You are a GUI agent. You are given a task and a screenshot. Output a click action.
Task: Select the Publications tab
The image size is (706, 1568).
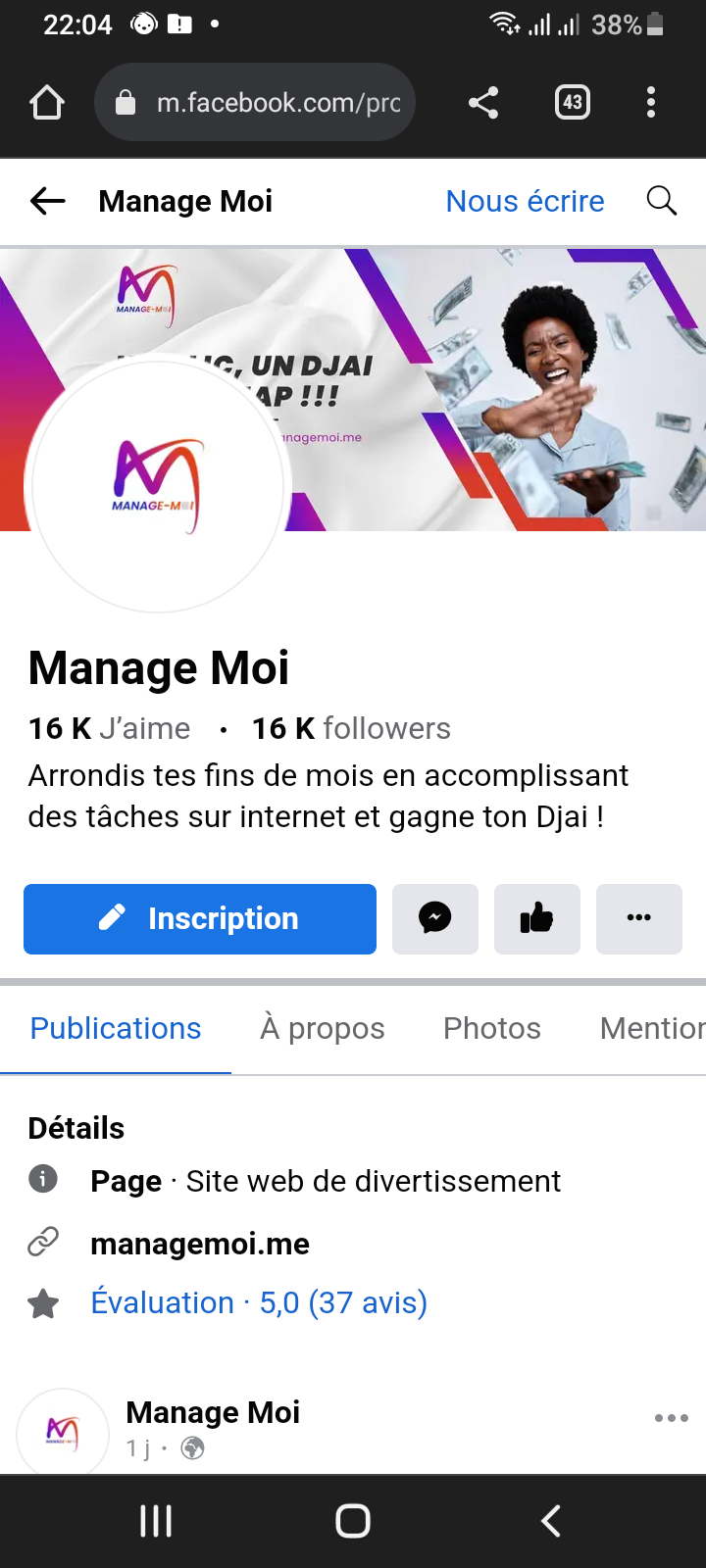point(116,1028)
